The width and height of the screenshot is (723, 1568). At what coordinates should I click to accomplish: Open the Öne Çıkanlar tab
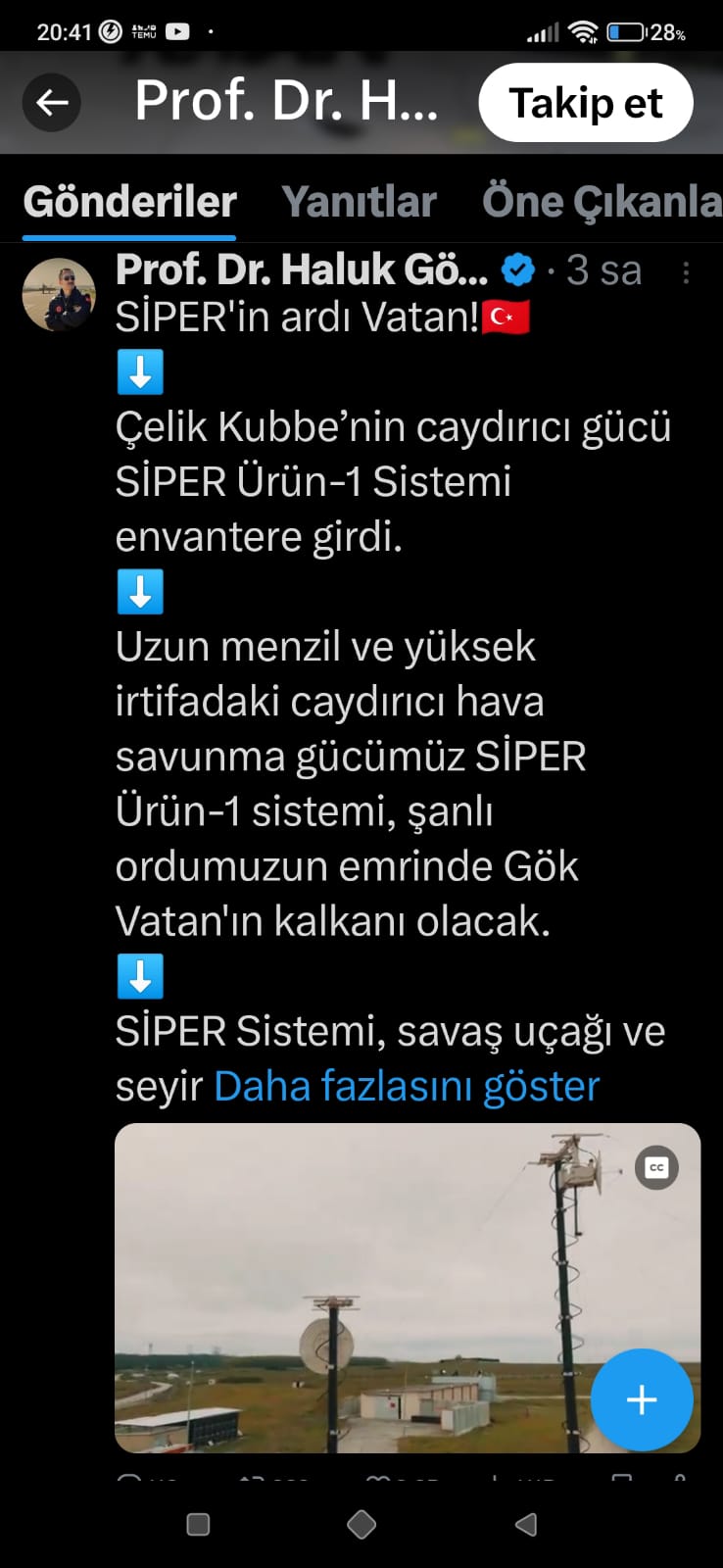pos(602,202)
